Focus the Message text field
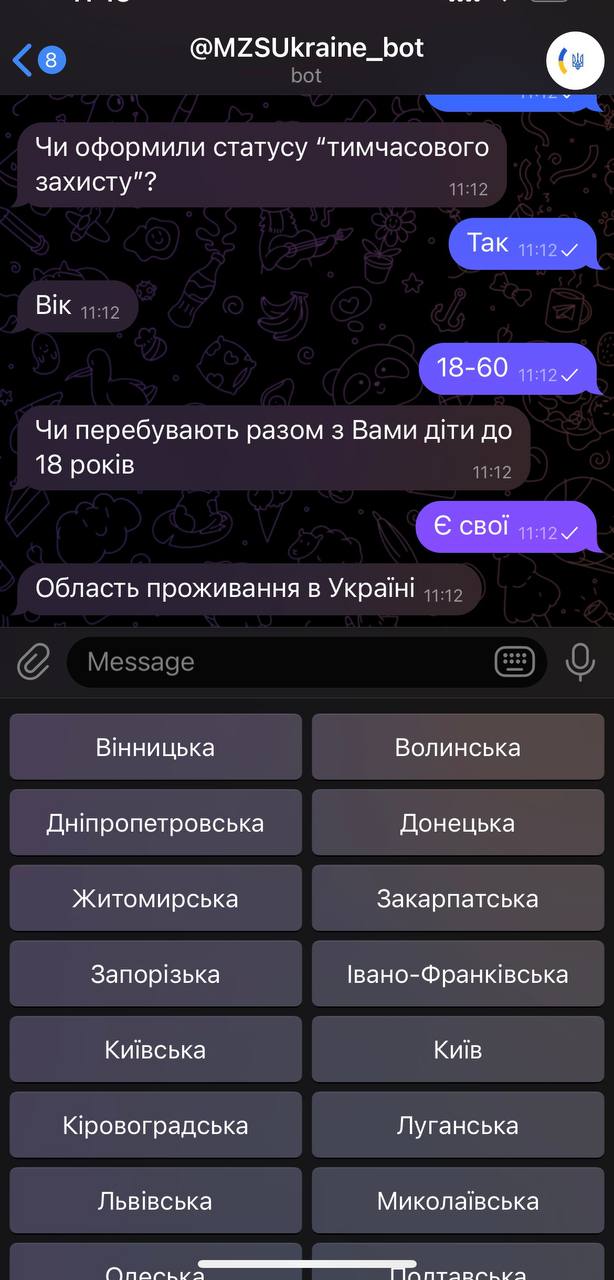 [x=280, y=662]
